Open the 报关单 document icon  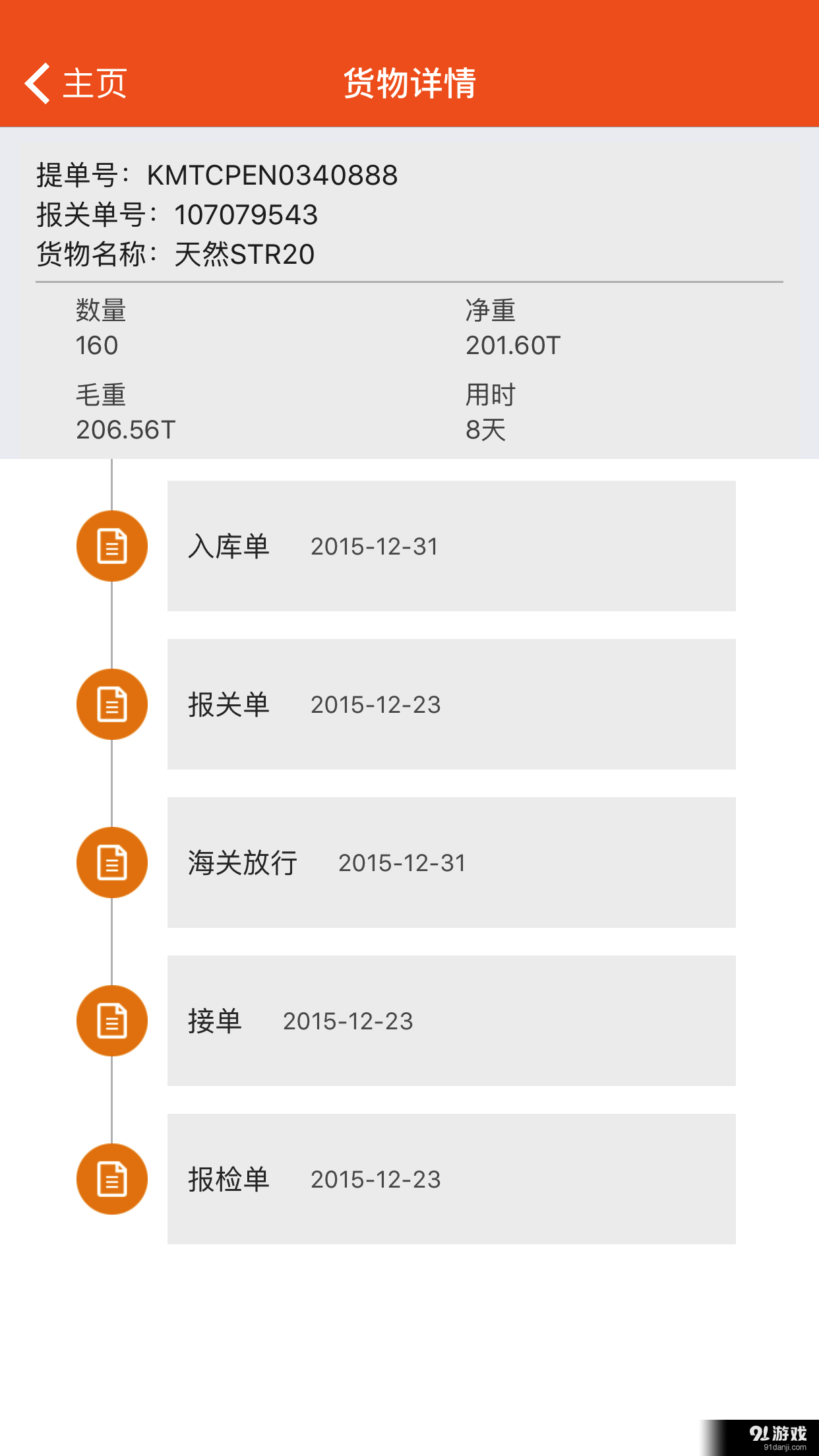[x=112, y=704]
